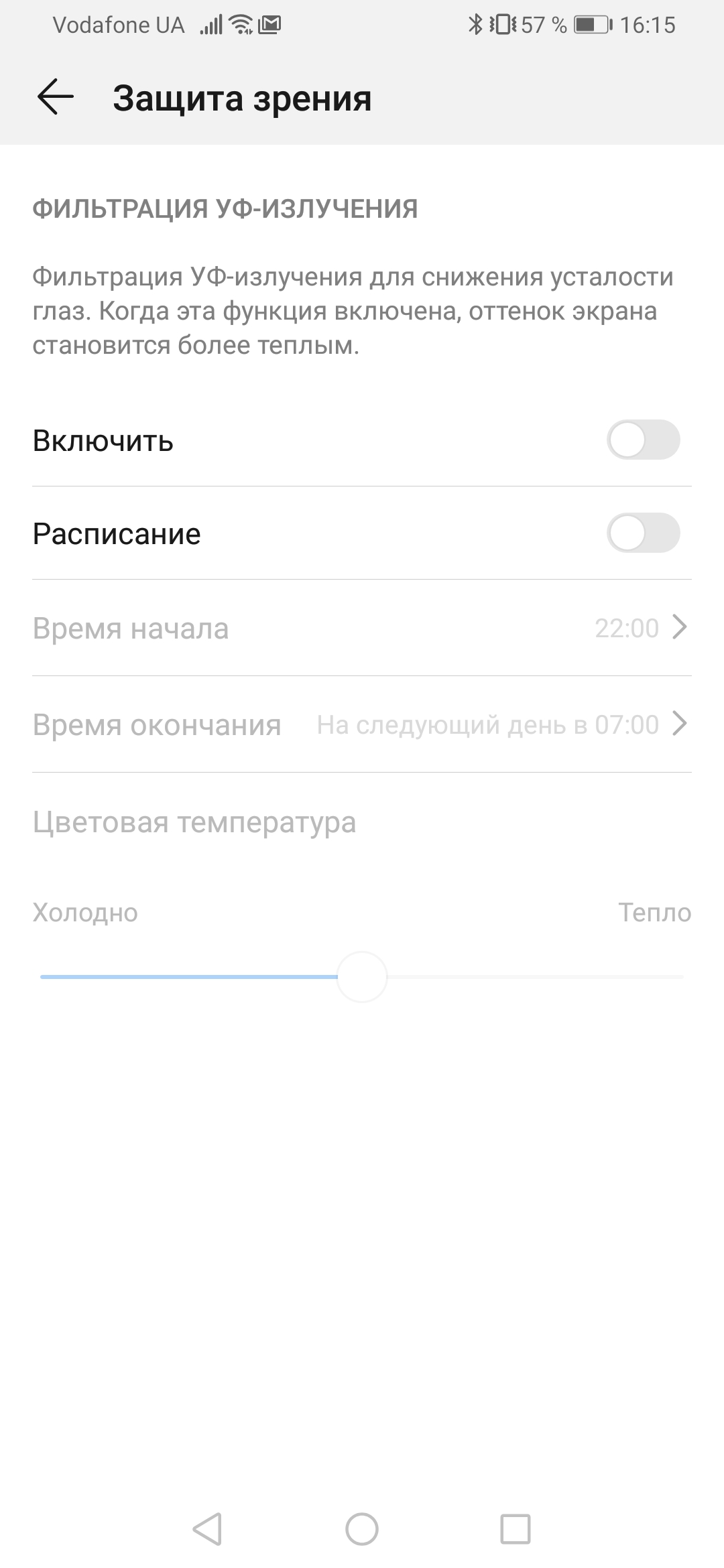This screenshot has height=1568, width=724.
Task: Toggle UV filtering on via Включить
Action: (644, 440)
